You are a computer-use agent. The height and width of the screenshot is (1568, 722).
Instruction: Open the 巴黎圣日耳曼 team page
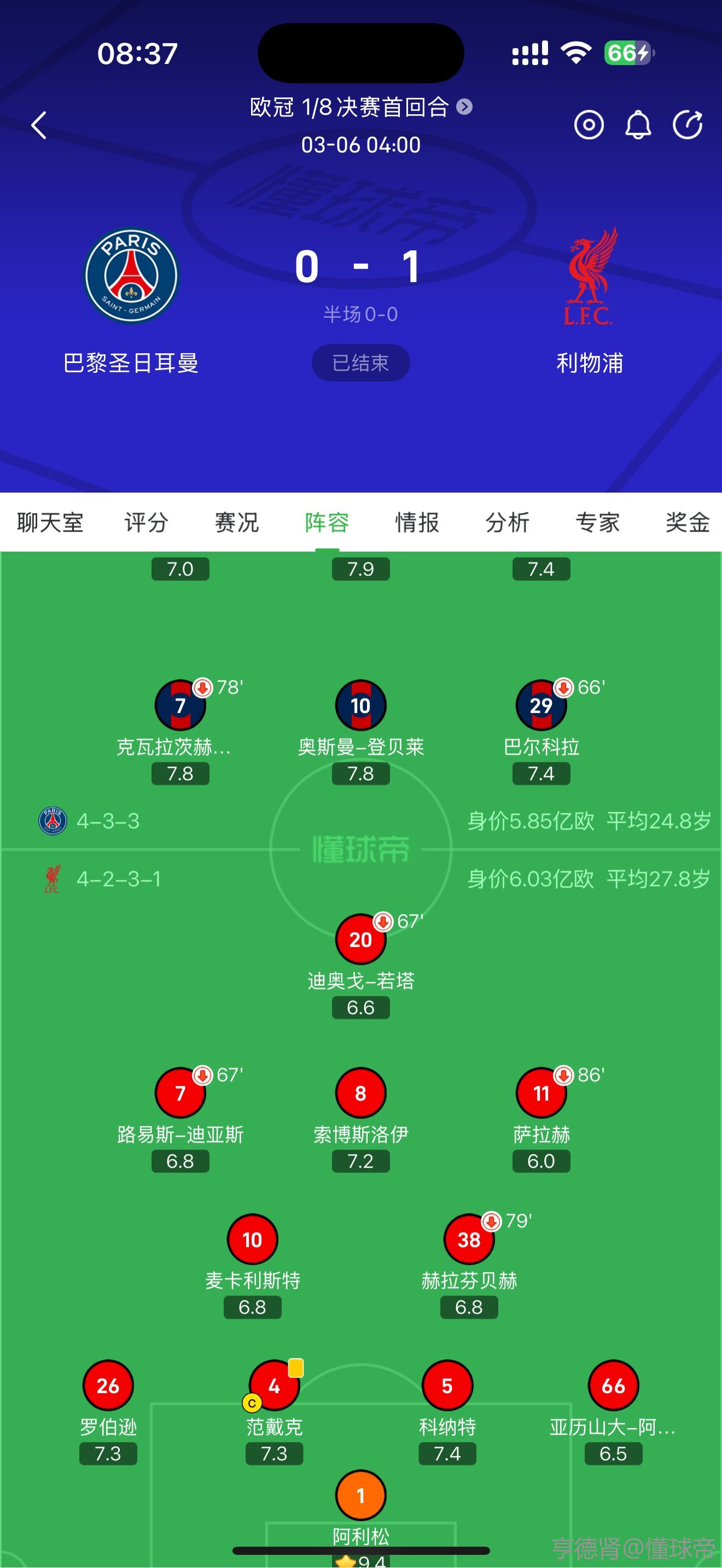[x=131, y=276]
